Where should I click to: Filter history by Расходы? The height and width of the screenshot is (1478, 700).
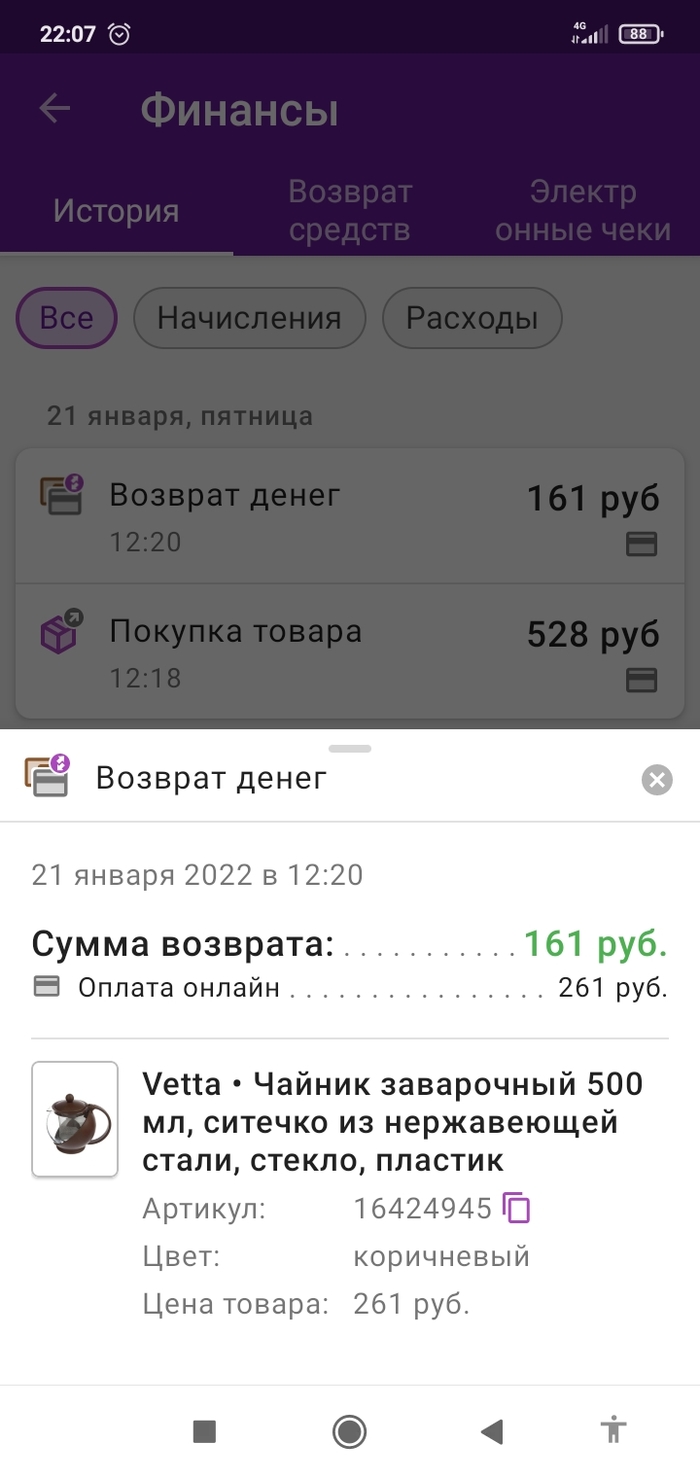pyautogui.click(x=472, y=319)
